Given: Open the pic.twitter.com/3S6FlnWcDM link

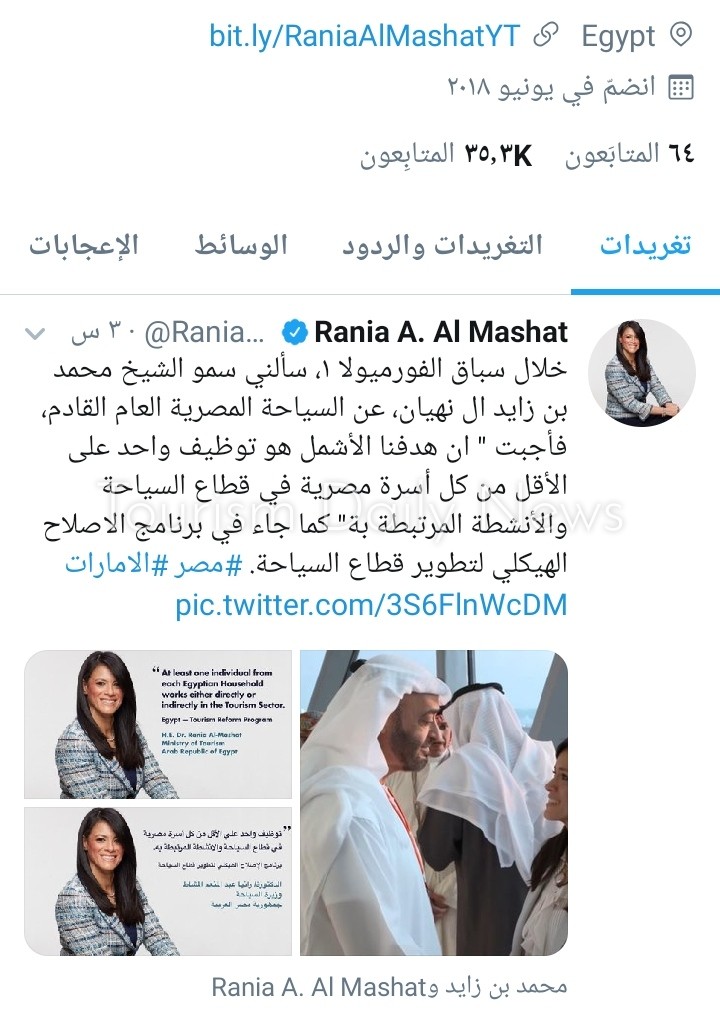Looking at the screenshot, I should pos(371,605).
